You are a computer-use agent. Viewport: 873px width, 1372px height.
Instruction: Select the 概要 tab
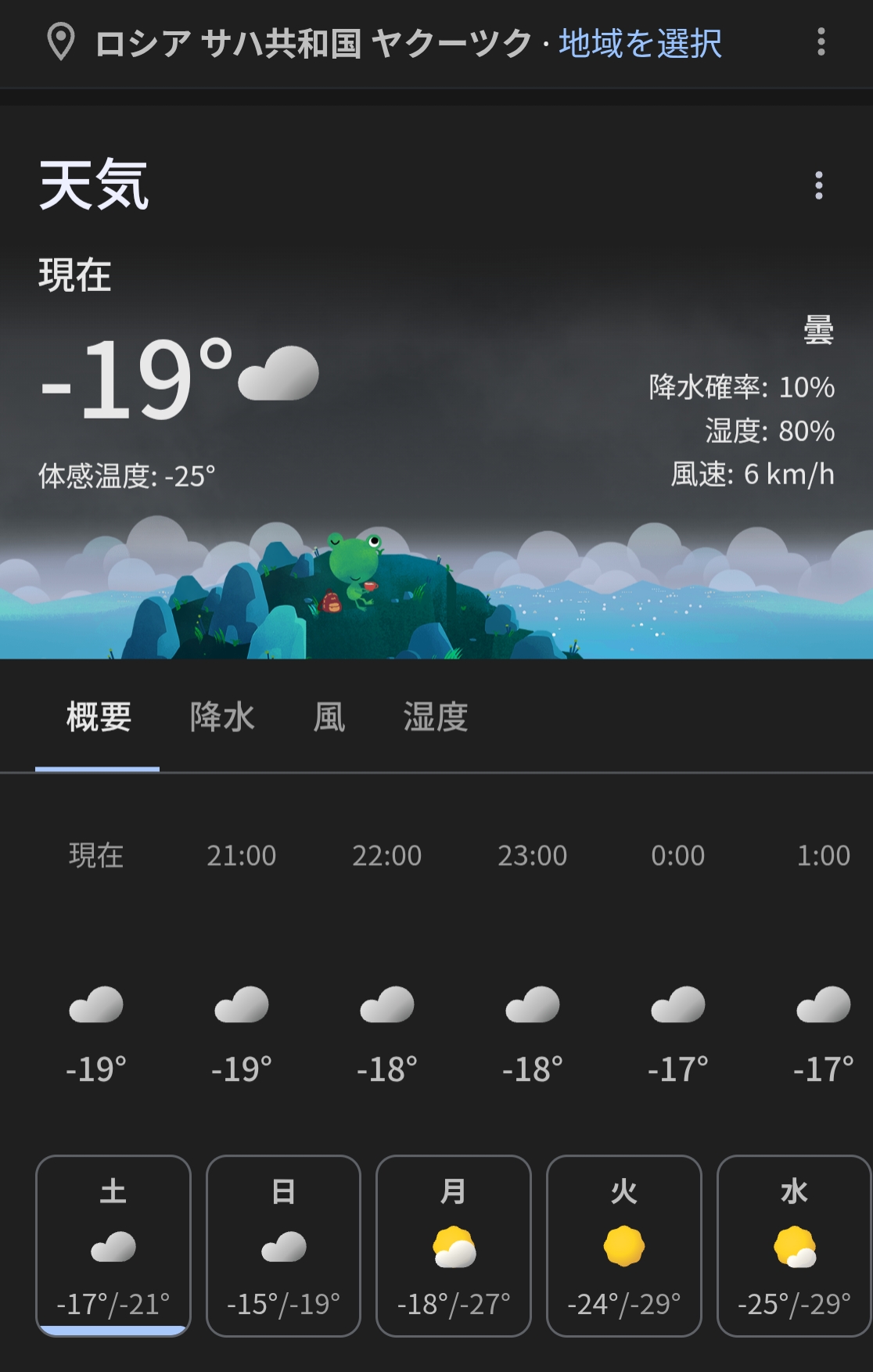click(x=99, y=717)
